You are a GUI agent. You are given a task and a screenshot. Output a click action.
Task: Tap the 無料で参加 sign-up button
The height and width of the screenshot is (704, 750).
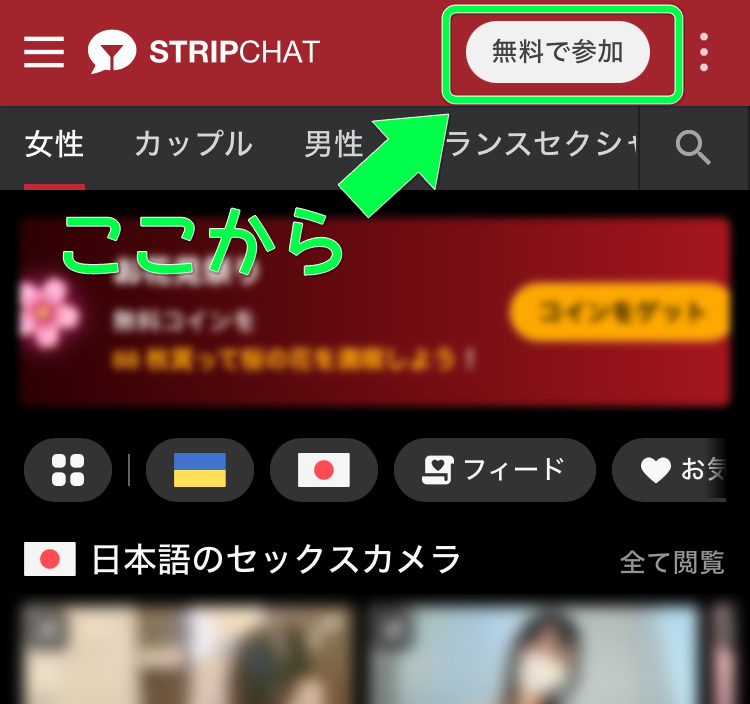(558, 52)
